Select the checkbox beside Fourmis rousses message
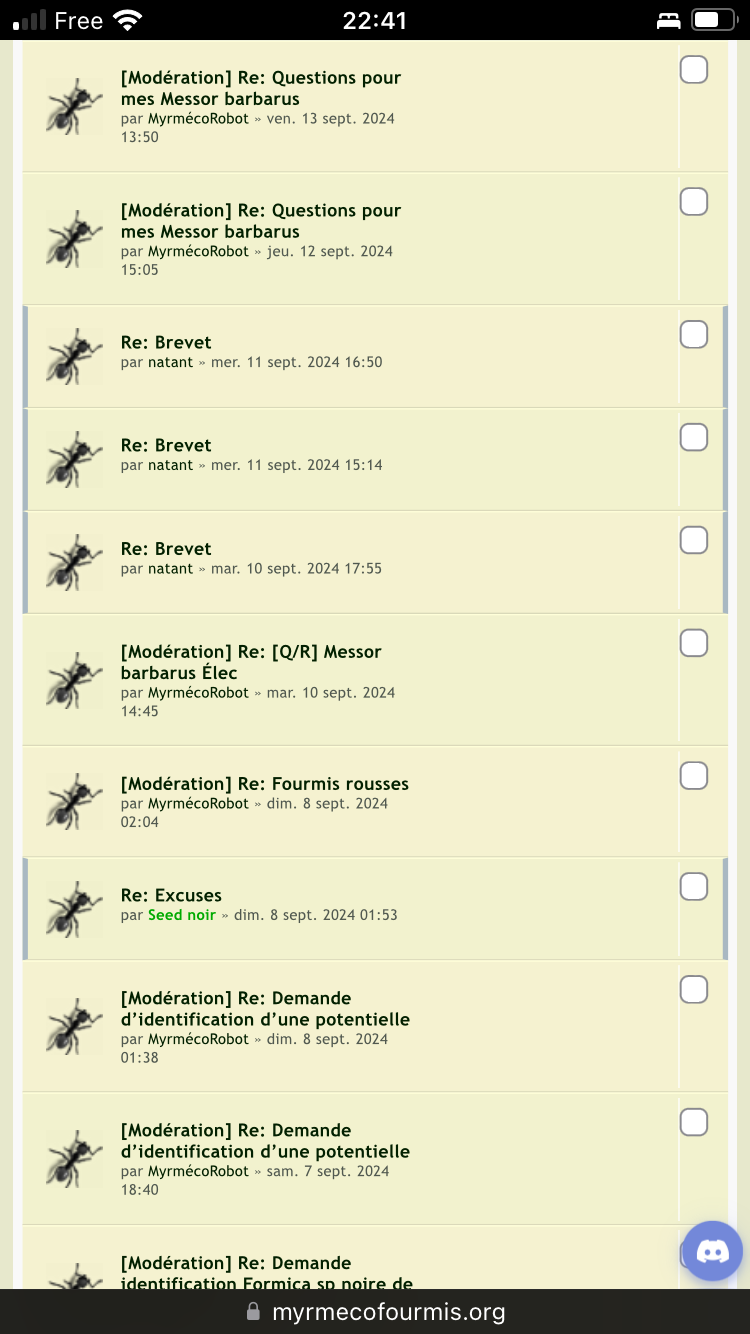This screenshot has width=750, height=1334. [693, 775]
